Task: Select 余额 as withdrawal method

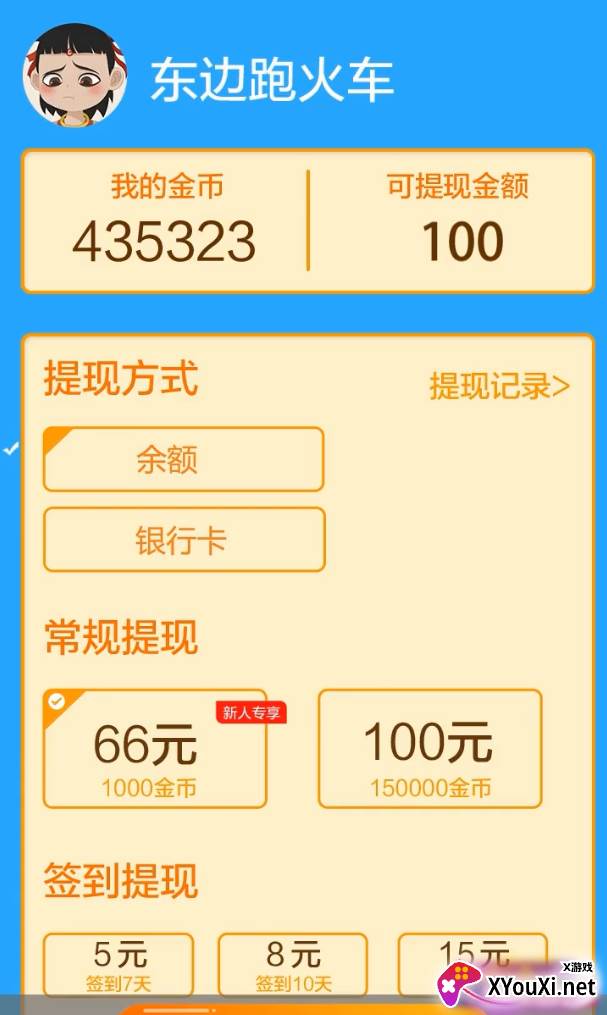Action: click(183, 459)
